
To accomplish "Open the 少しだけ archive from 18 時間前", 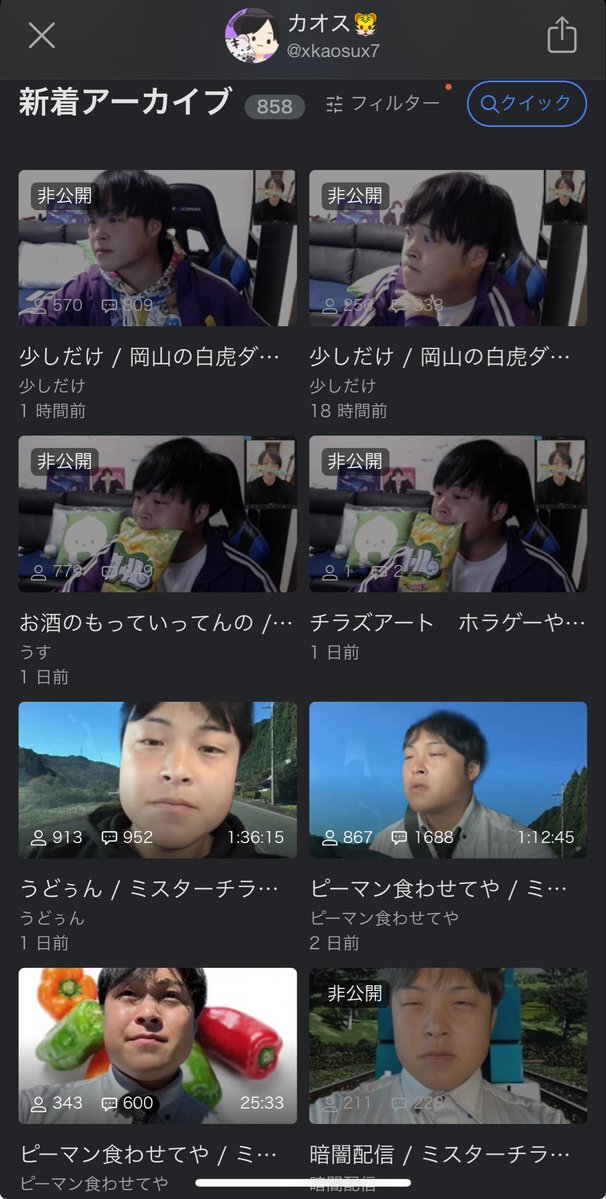I will [447, 248].
